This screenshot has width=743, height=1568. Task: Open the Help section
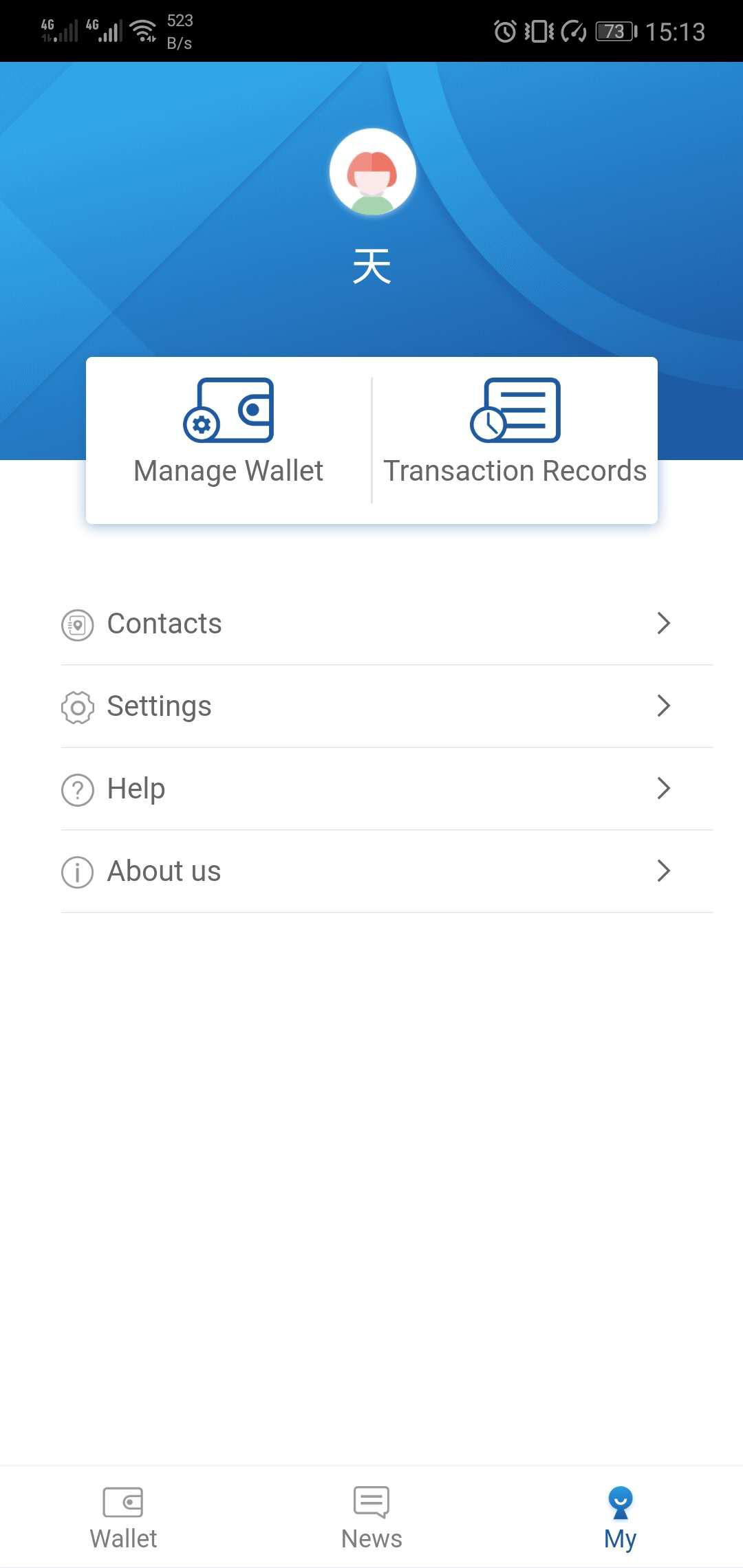click(371, 789)
